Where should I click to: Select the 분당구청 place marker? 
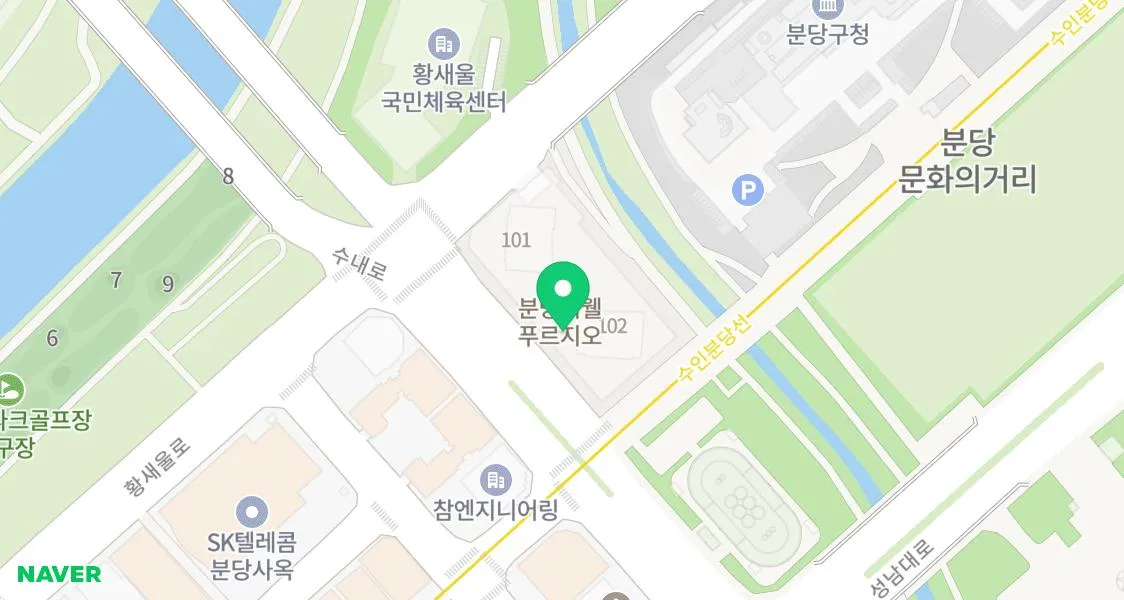tap(827, 8)
